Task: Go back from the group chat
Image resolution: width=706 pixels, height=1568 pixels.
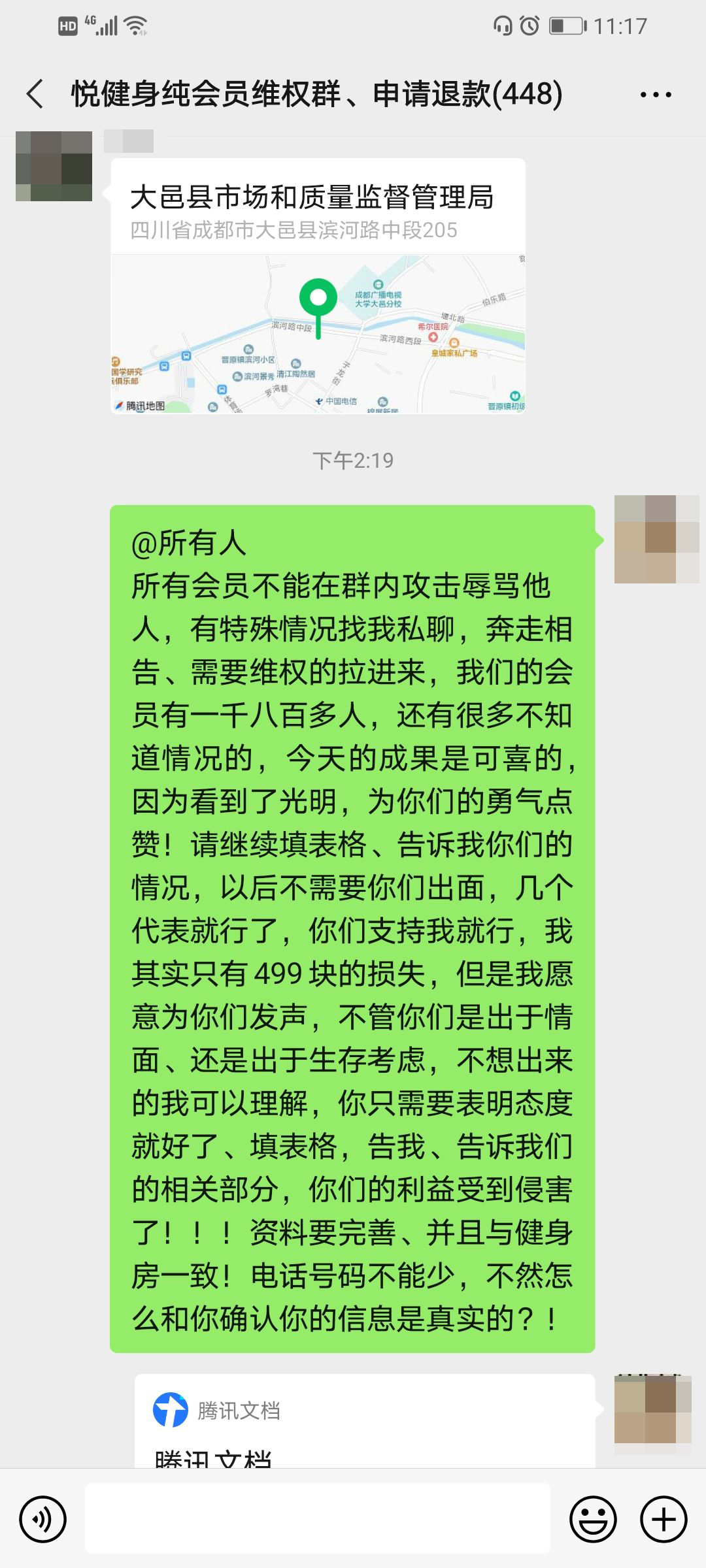Action: tap(35, 94)
